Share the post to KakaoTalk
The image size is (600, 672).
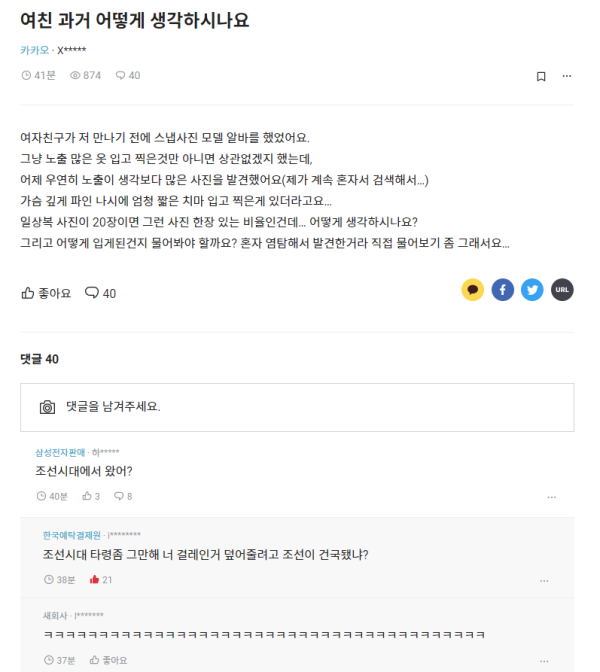pyautogui.click(x=472, y=290)
